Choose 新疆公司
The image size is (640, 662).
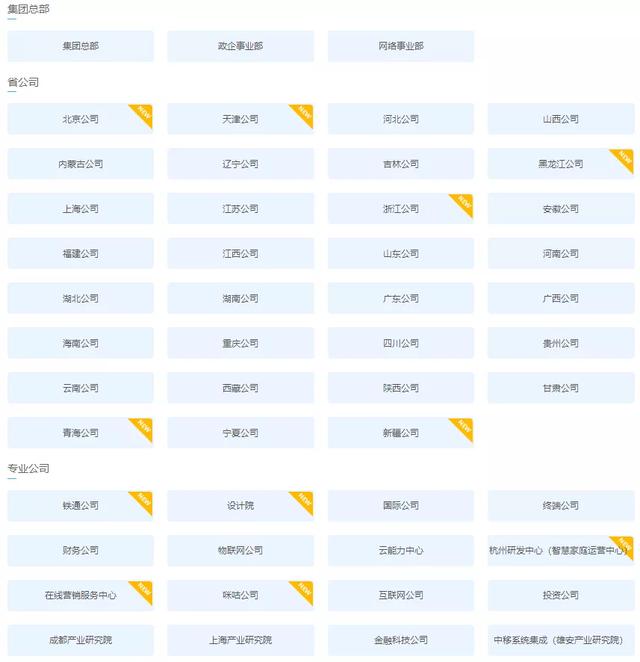(x=400, y=433)
